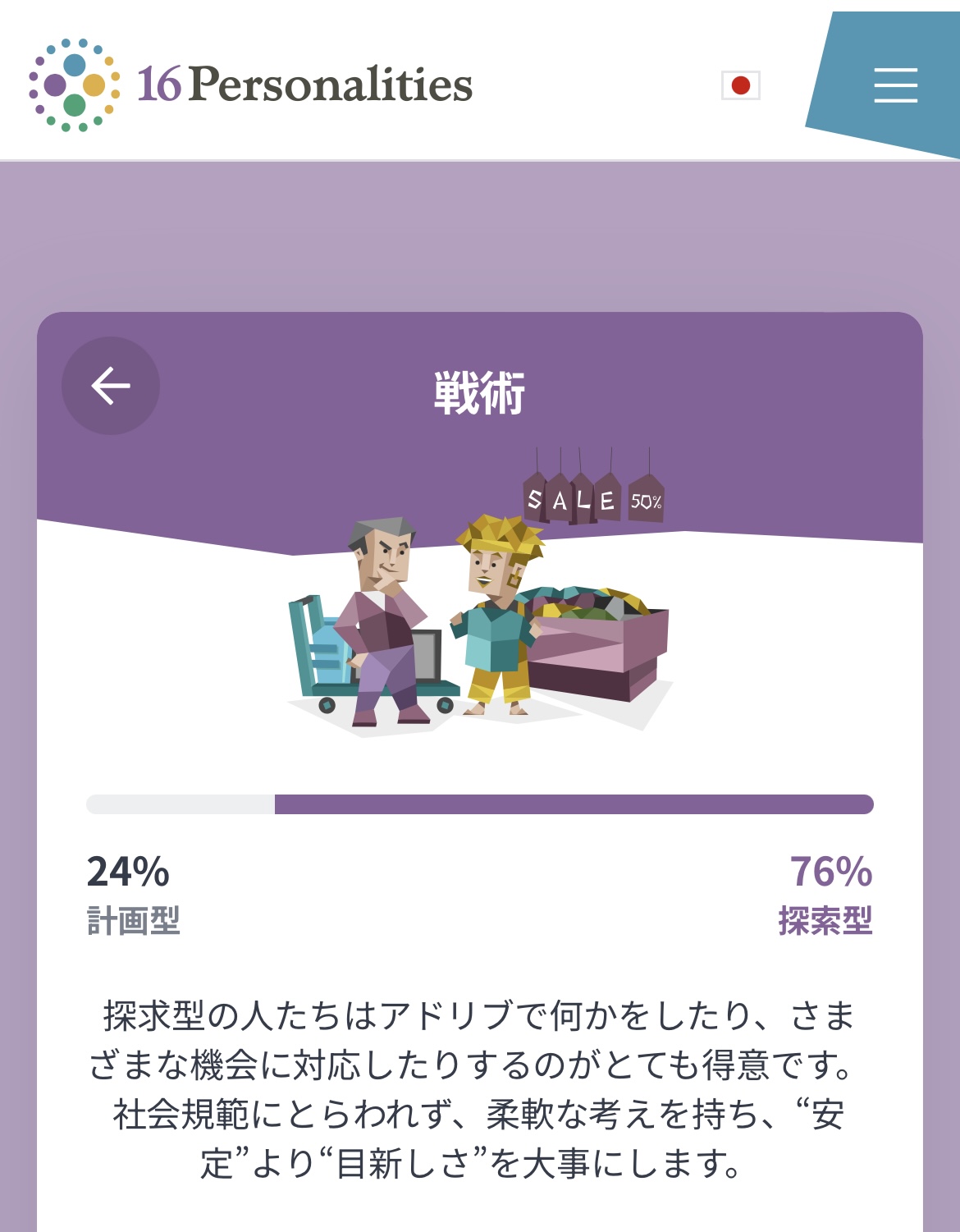Open the 16Personalities home logo
Image resolution: width=960 pixels, height=1232 pixels.
coord(250,85)
